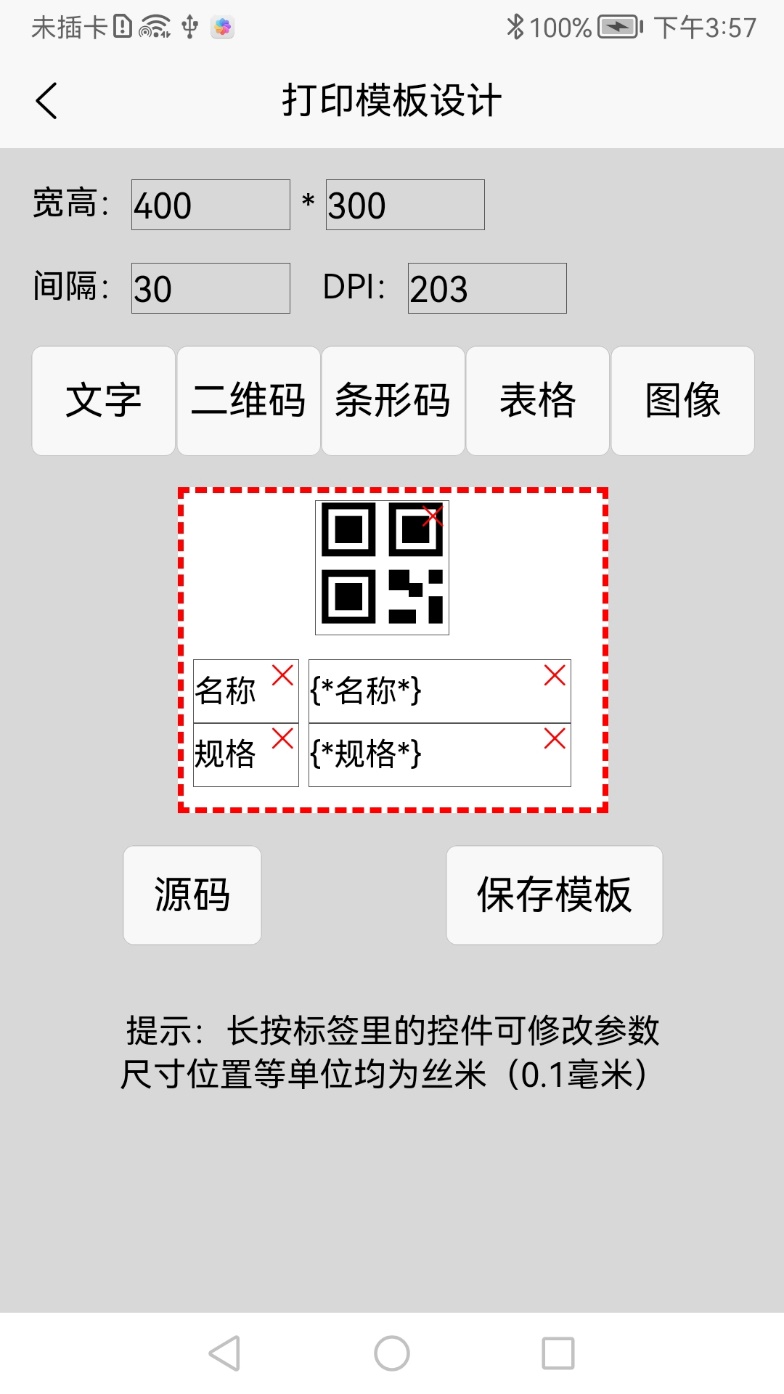Remove the {*名称*} field box
The height and width of the screenshot is (1394, 784).
pos(555,675)
